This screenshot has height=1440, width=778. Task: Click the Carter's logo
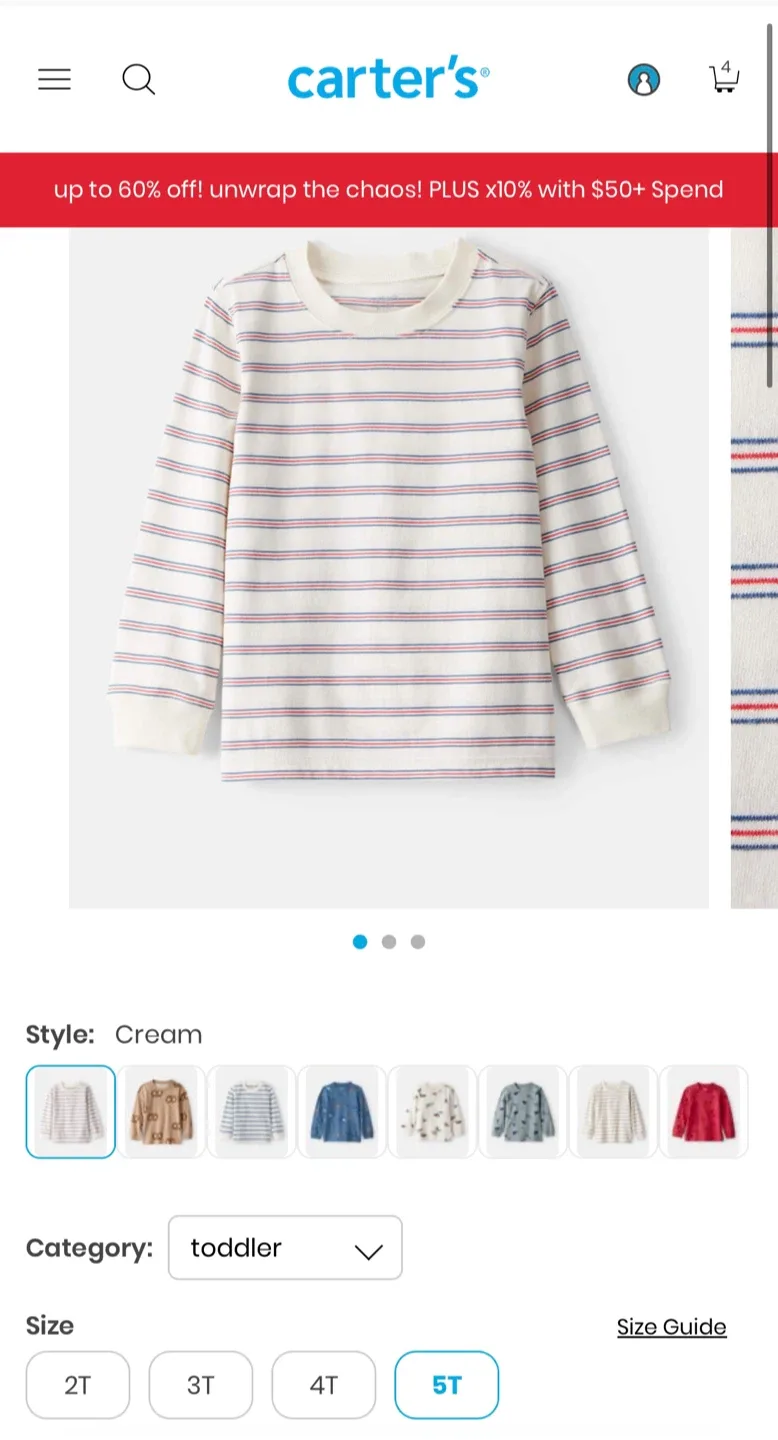tap(388, 78)
